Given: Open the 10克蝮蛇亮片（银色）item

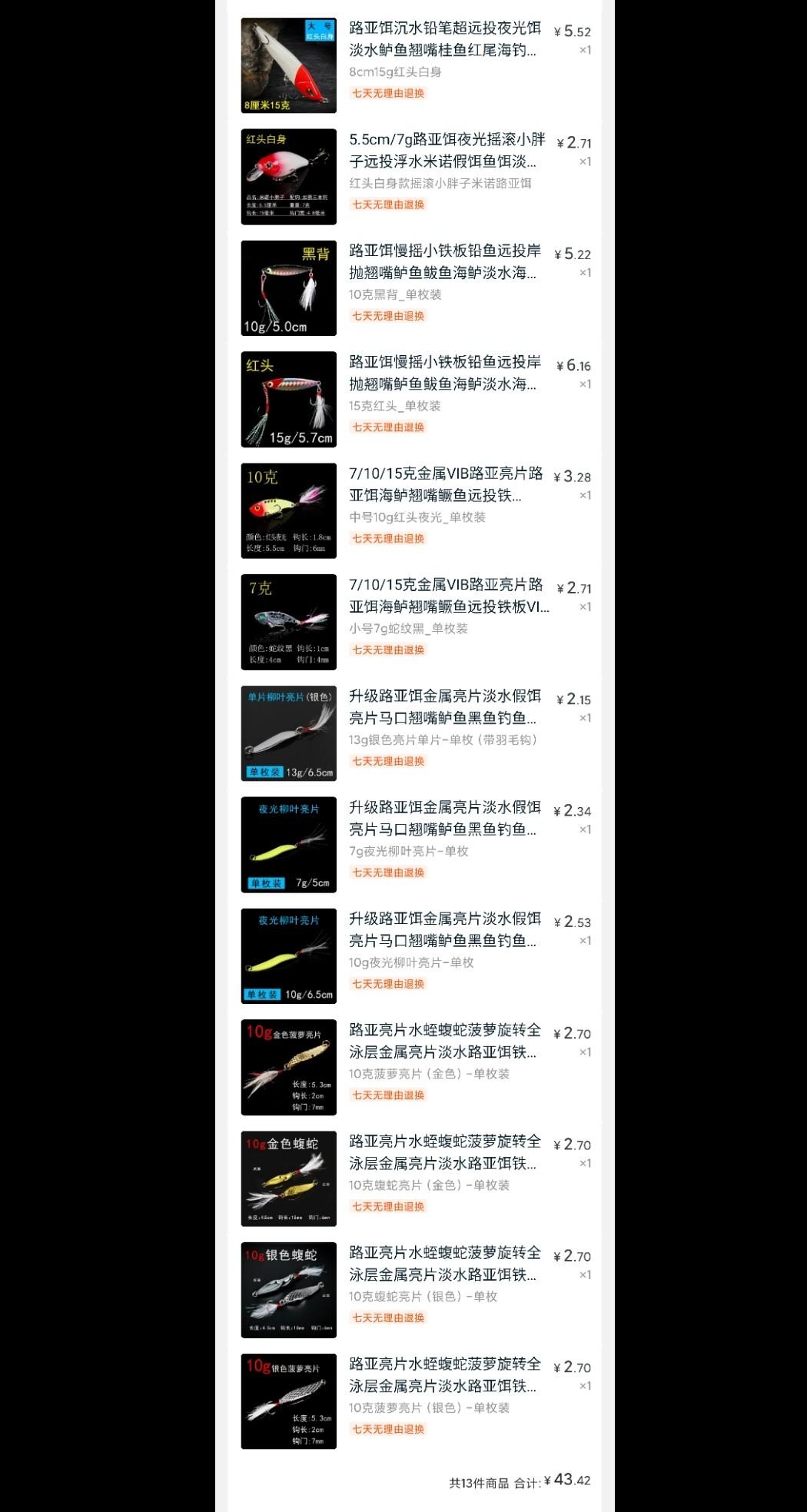Looking at the screenshot, I should coord(415,1291).
